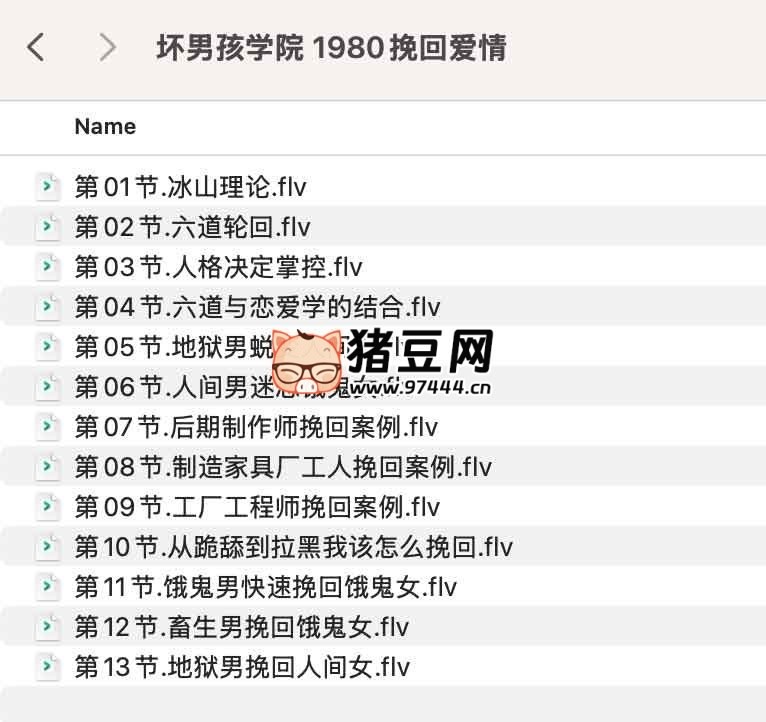Go back to the previous folder

coord(36,47)
